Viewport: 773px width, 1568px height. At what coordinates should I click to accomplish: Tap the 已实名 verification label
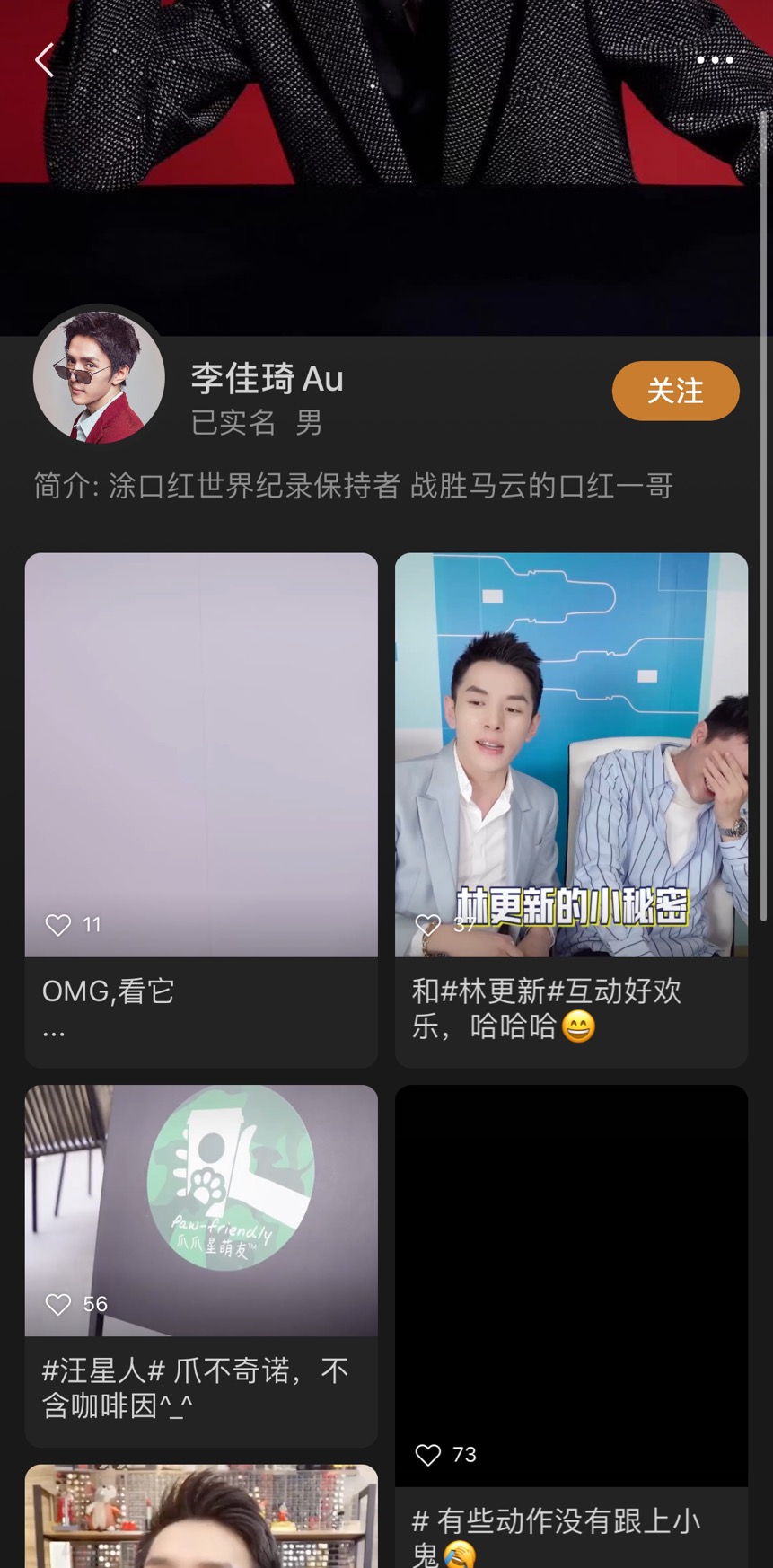(232, 423)
